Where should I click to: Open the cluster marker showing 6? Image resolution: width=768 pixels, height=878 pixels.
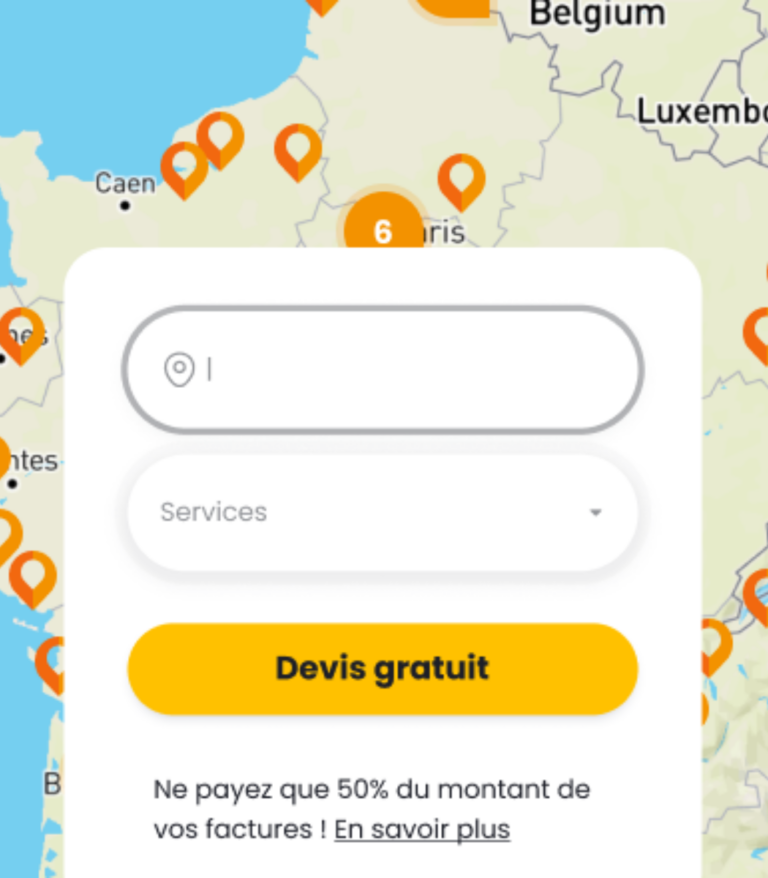click(x=382, y=227)
